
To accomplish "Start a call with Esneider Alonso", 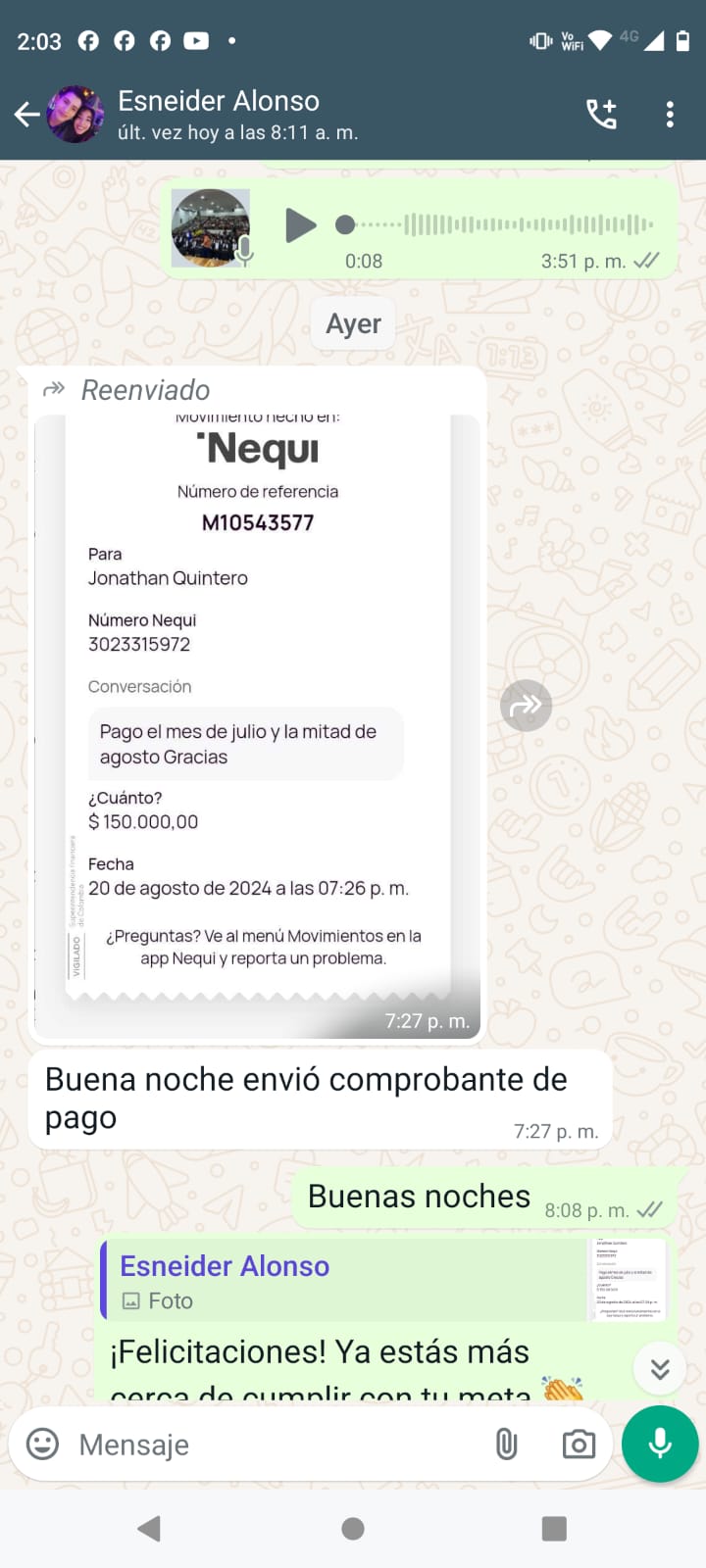I will [x=601, y=115].
